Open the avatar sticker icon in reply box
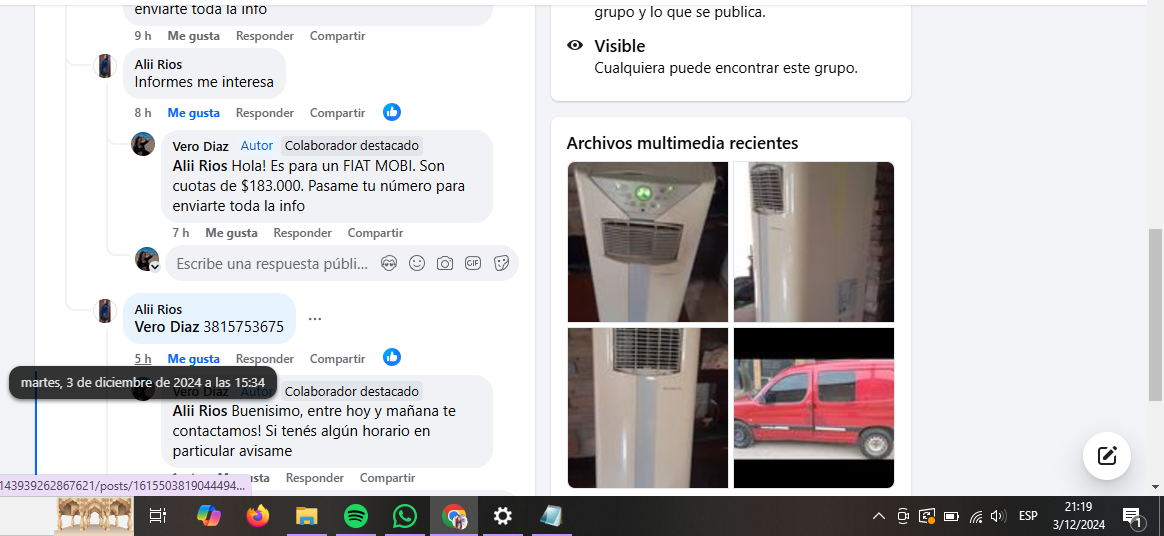 (389, 263)
